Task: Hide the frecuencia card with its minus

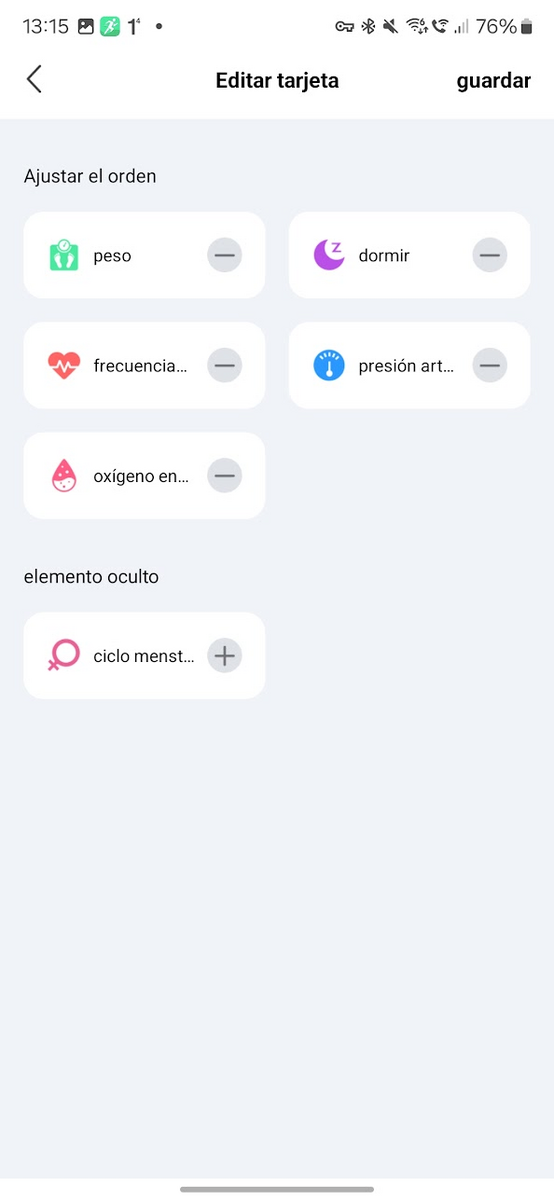Action: pyautogui.click(x=225, y=366)
